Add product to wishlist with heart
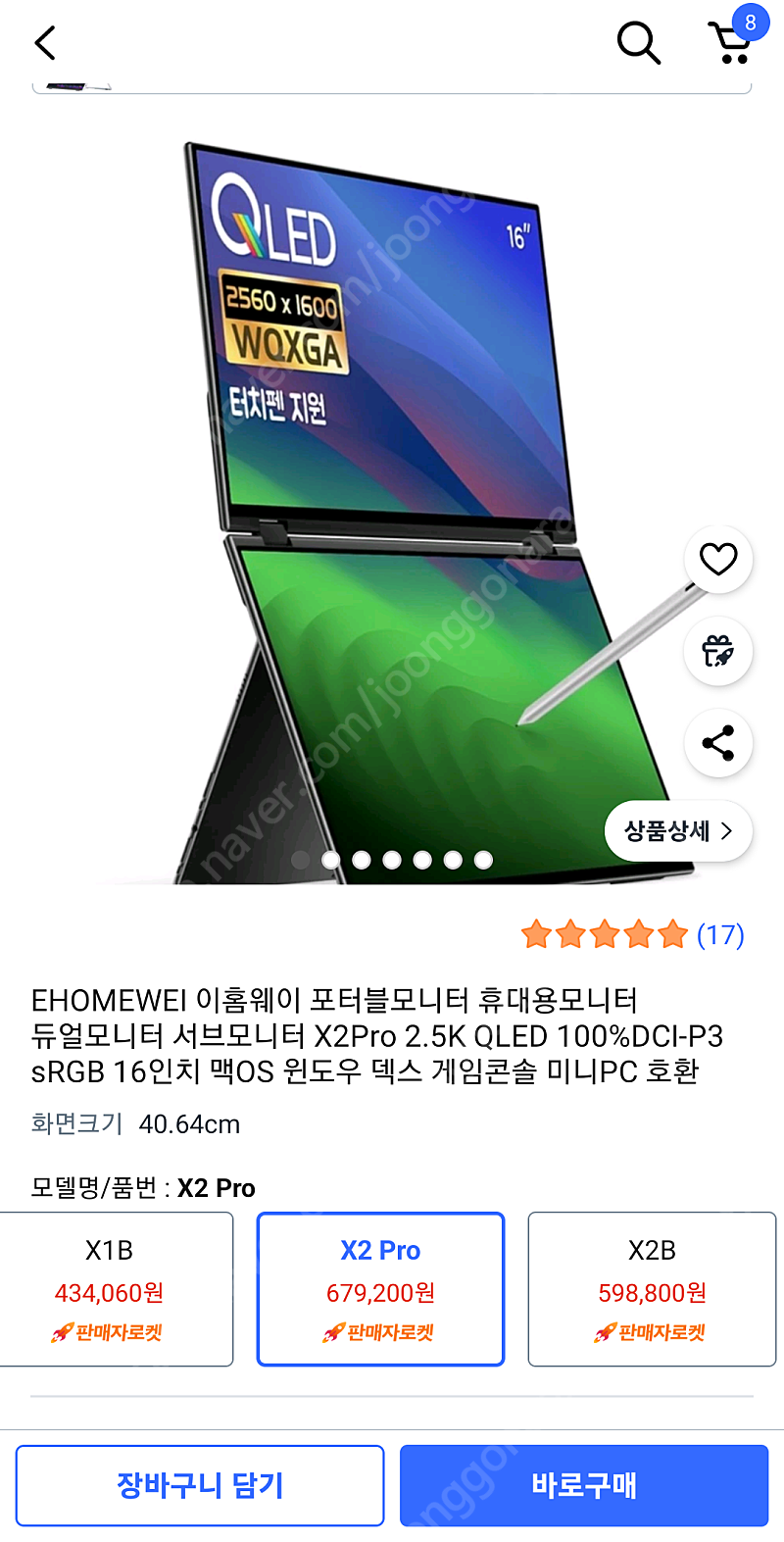Screen dimensions: 784x1542 (x=717, y=559)
